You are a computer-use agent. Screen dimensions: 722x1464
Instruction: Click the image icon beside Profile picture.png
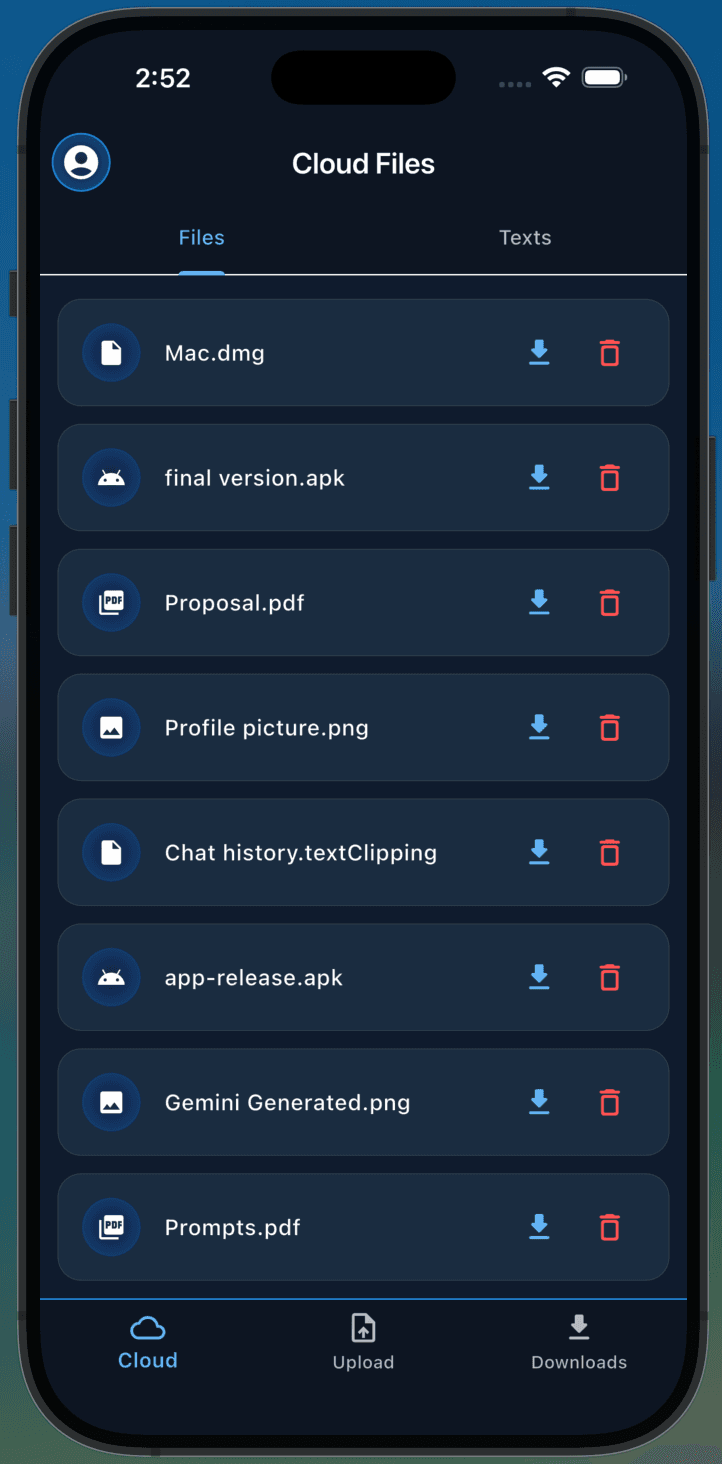point(111,727)
